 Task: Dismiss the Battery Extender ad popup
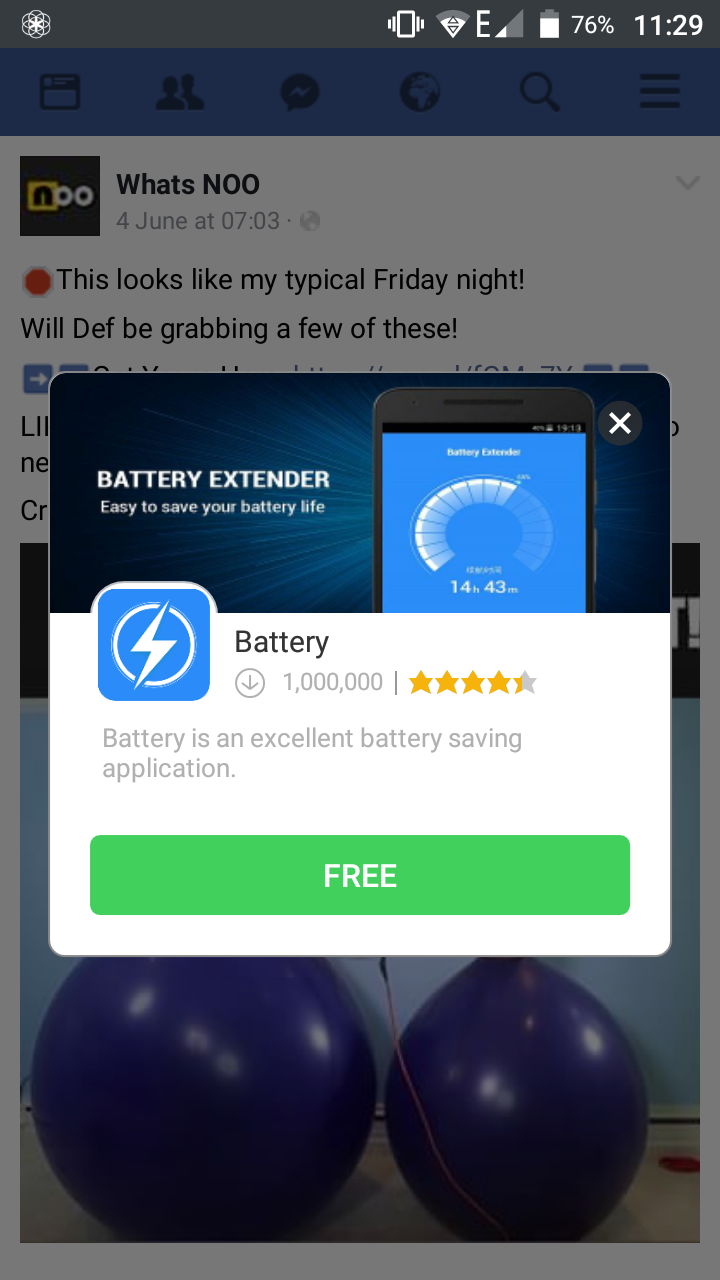click(620, 423)
